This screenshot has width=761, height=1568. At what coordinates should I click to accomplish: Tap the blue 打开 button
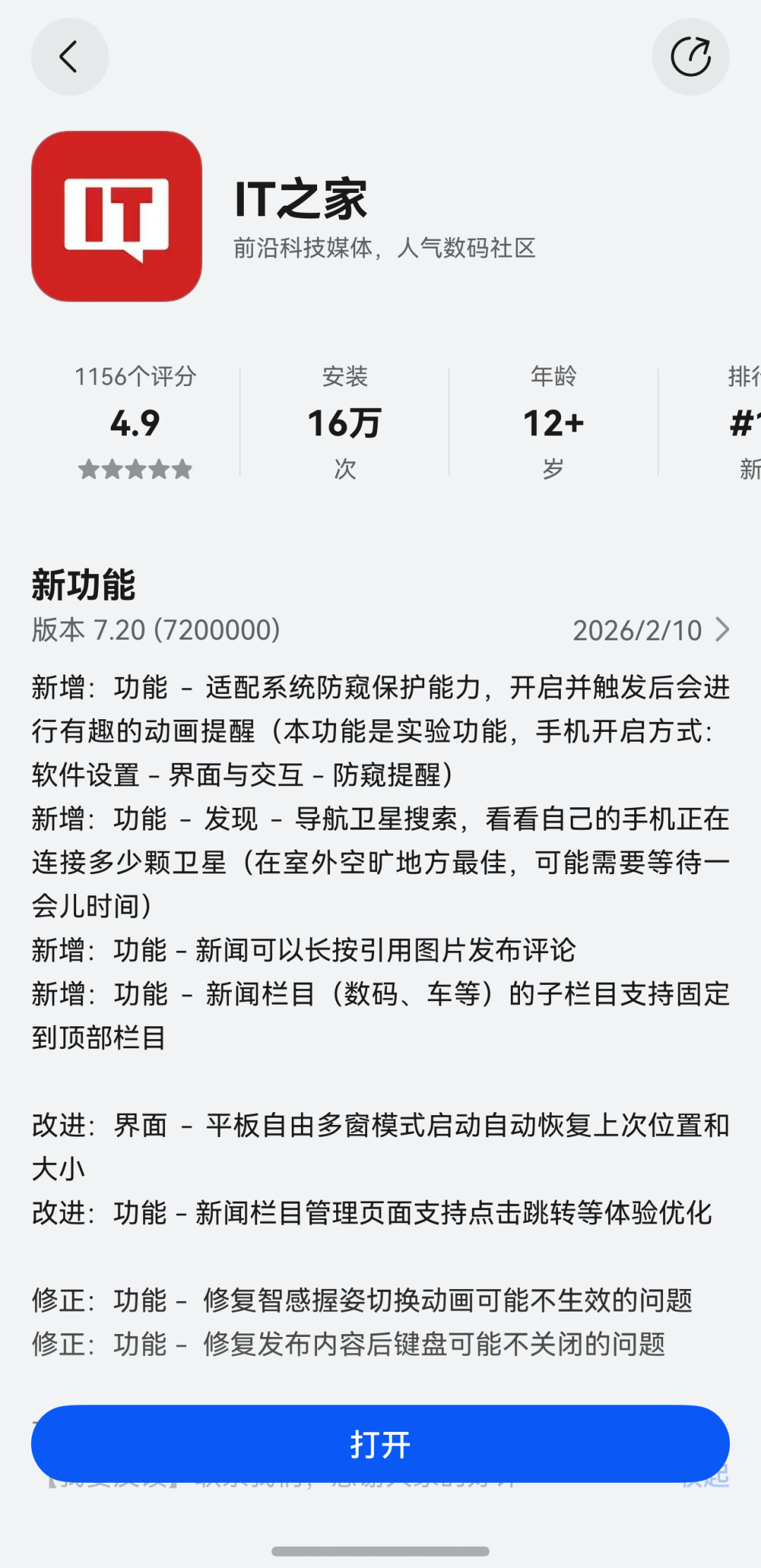click(380, 1444)
